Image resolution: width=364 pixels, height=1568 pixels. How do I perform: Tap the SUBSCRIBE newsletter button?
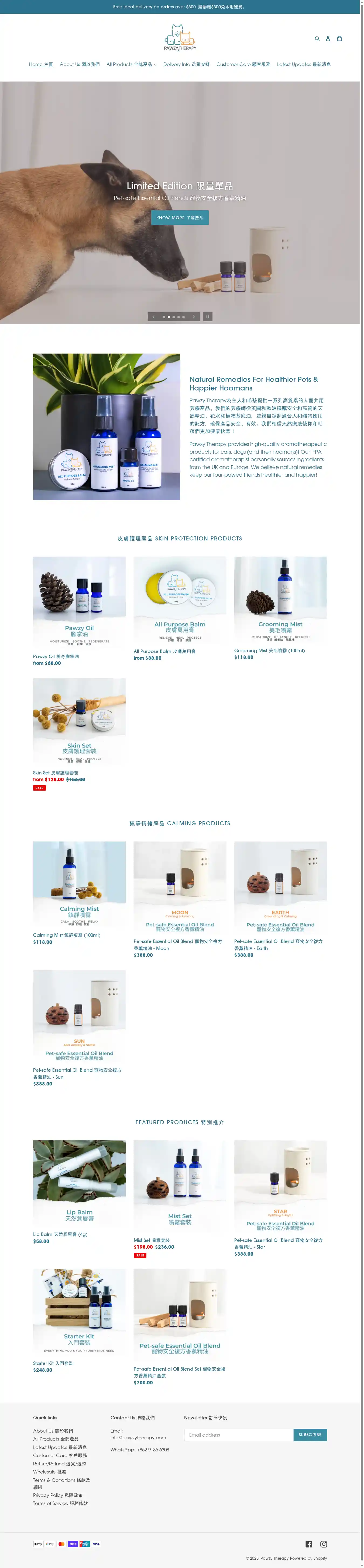310,1435
